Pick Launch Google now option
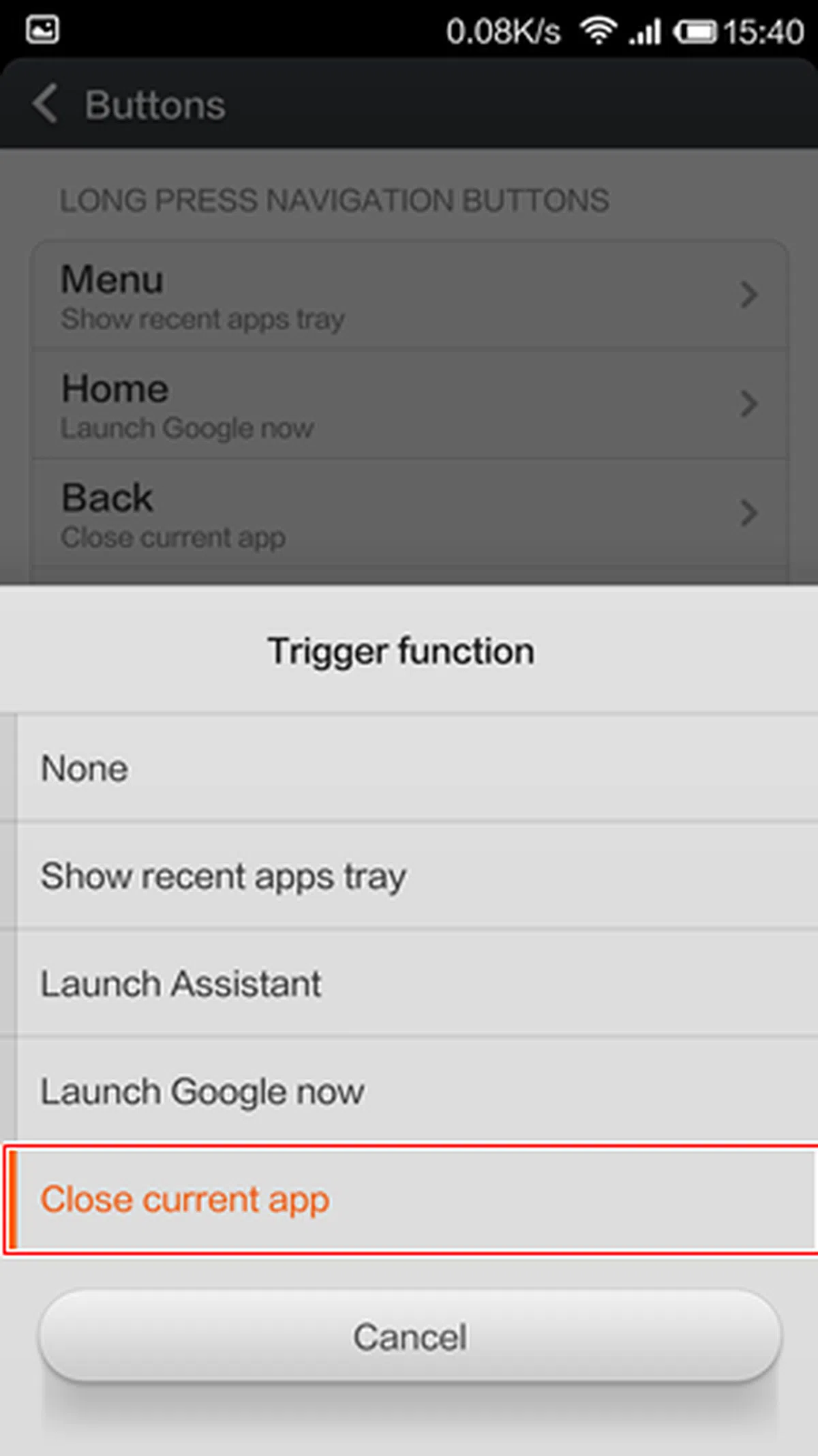 pyautogui.click(x=409, y=1091)
